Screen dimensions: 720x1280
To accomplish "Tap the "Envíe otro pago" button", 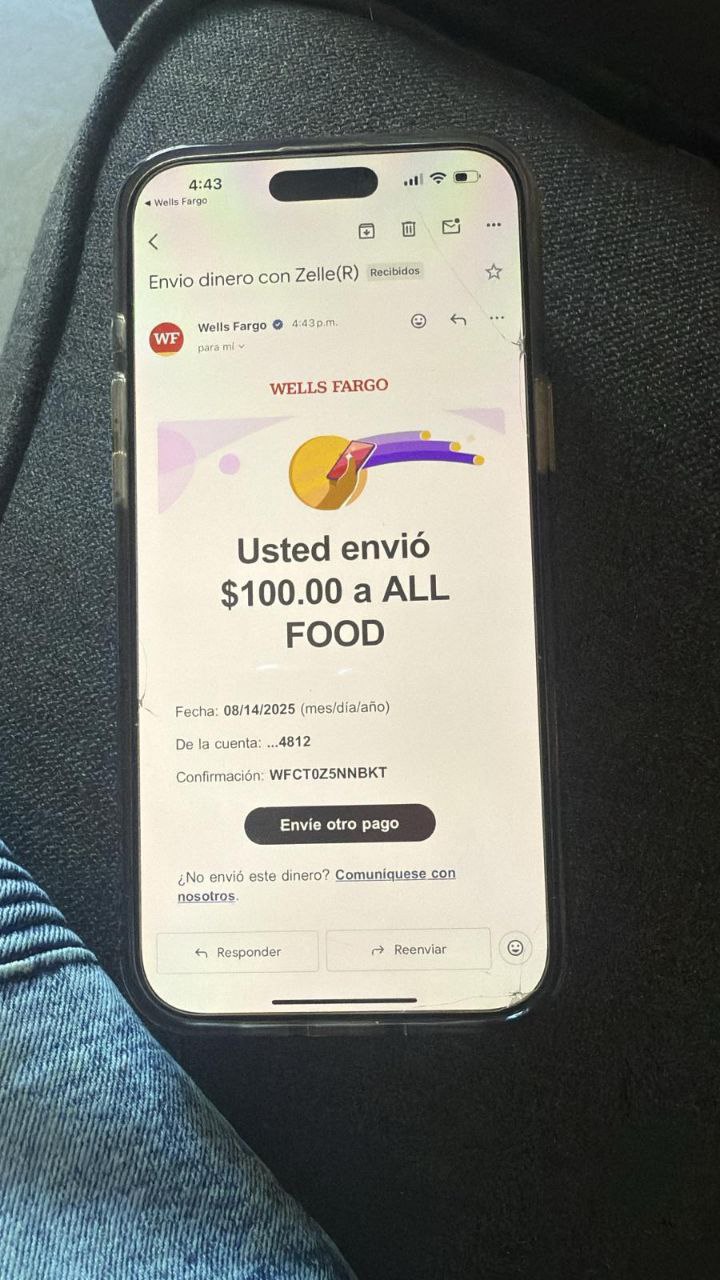I will point(340,824).
